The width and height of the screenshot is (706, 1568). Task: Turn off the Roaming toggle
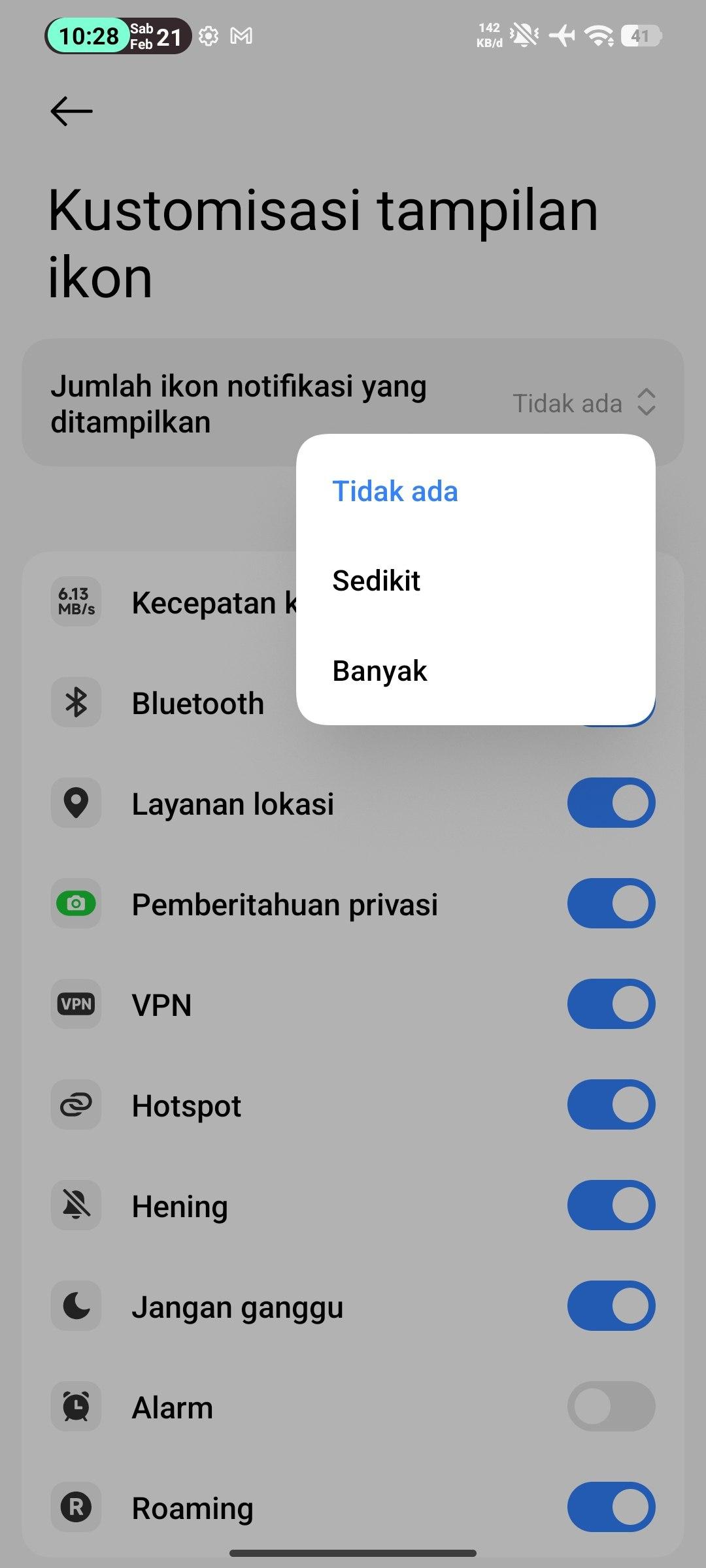pos(611,1507)
